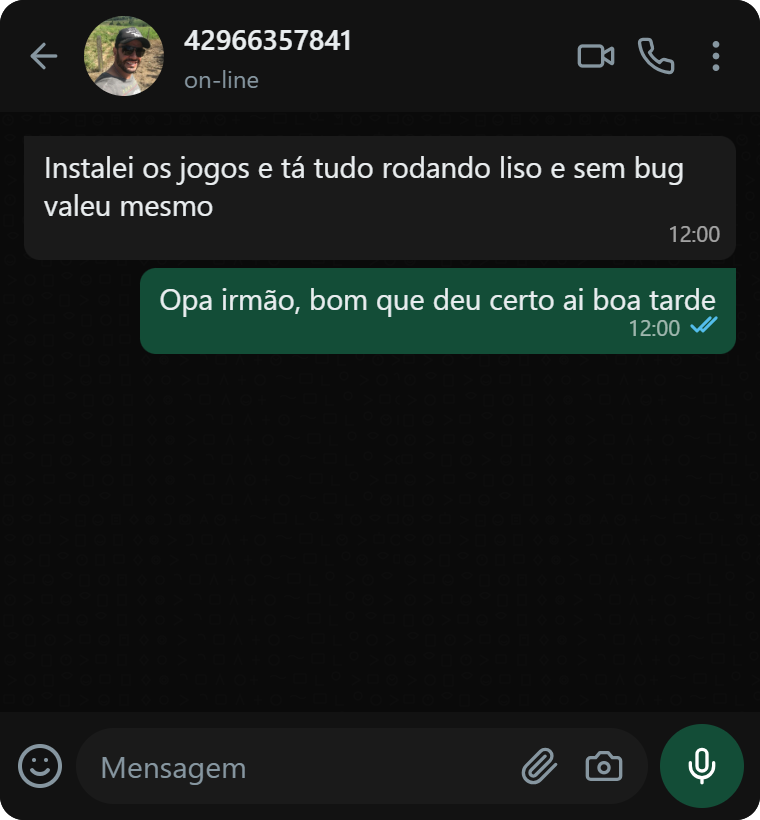The width and height of the screenshot is (760, 820).
Task: Tap the microphone to record audio
Action: point(702,766)
